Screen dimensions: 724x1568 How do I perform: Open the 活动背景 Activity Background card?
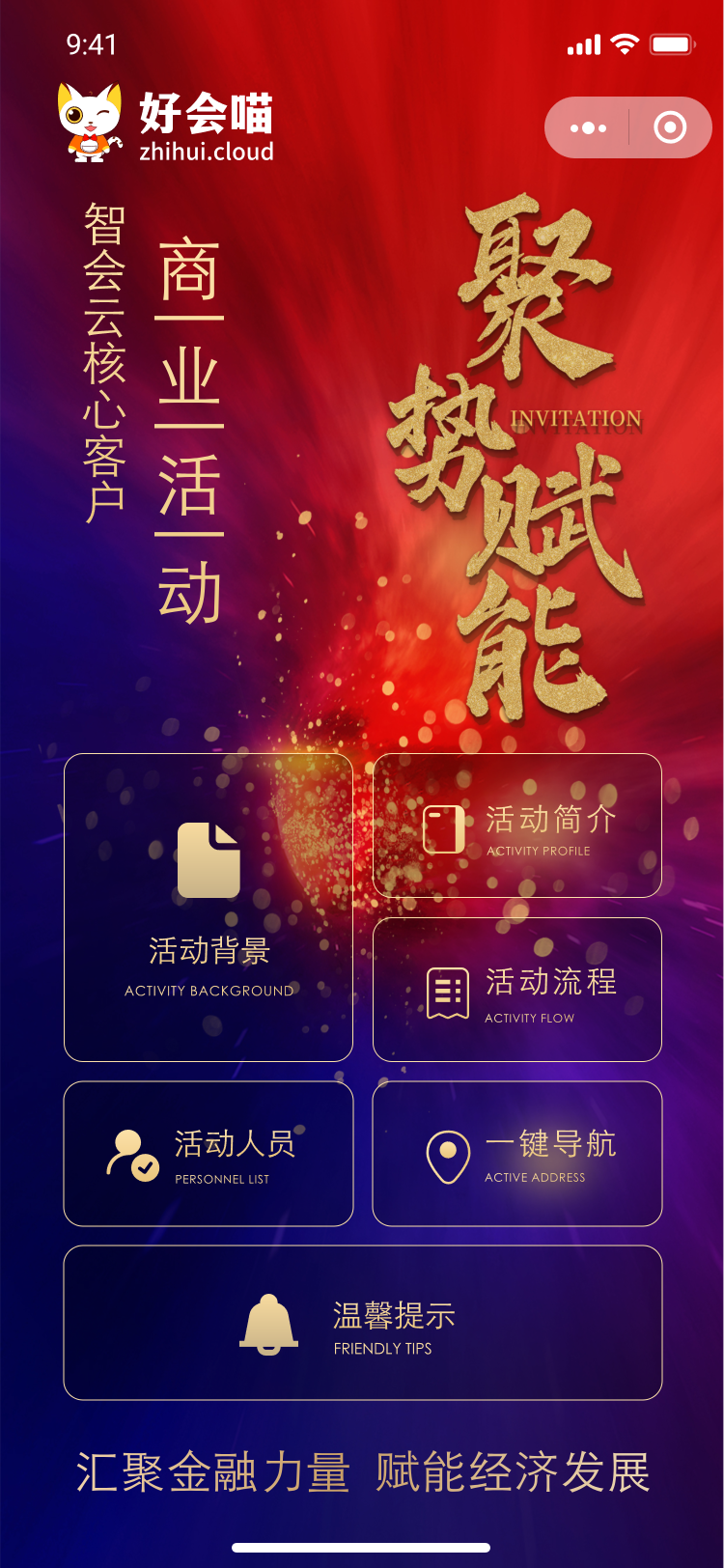pos(209,908)
